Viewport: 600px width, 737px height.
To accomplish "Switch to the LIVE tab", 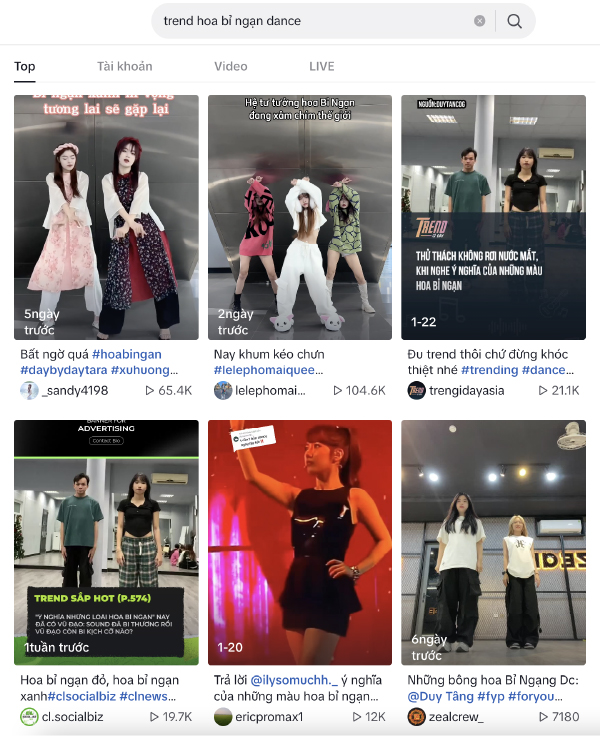I will (x=322, y=66).
